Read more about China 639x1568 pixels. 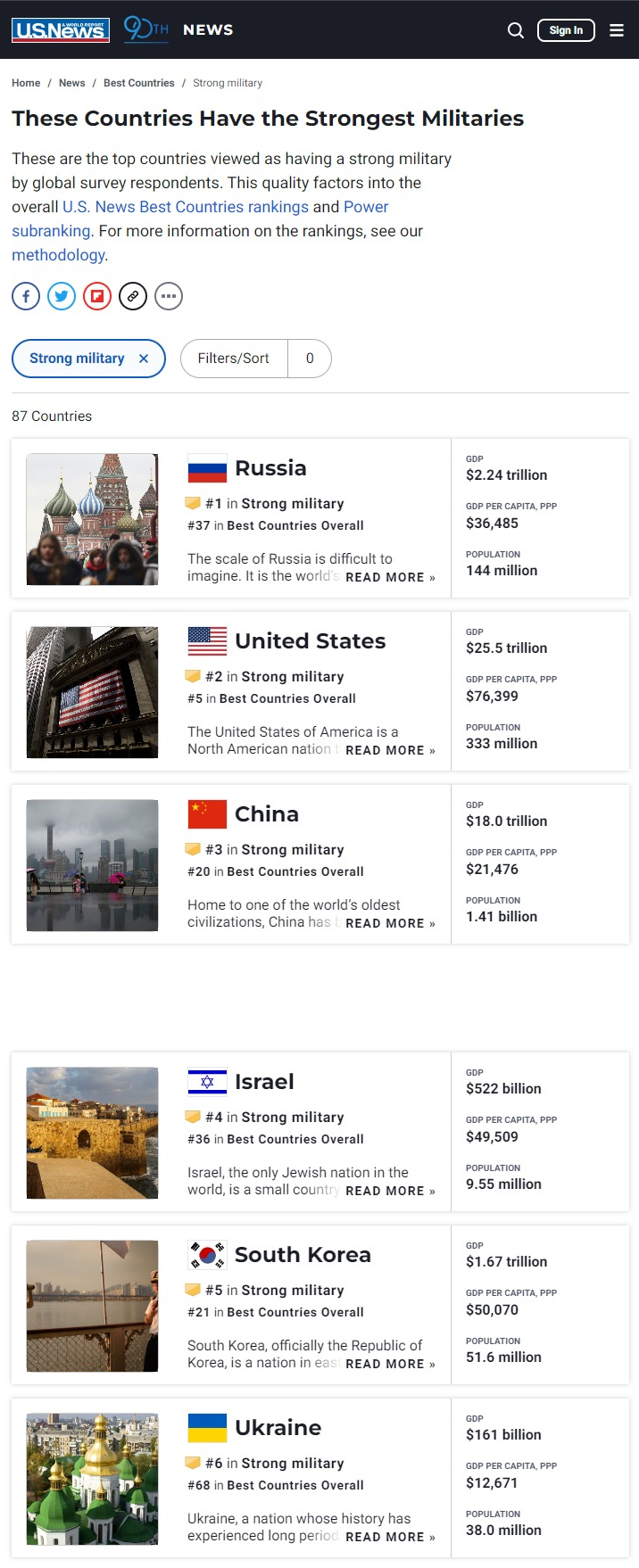click(390, 923)
